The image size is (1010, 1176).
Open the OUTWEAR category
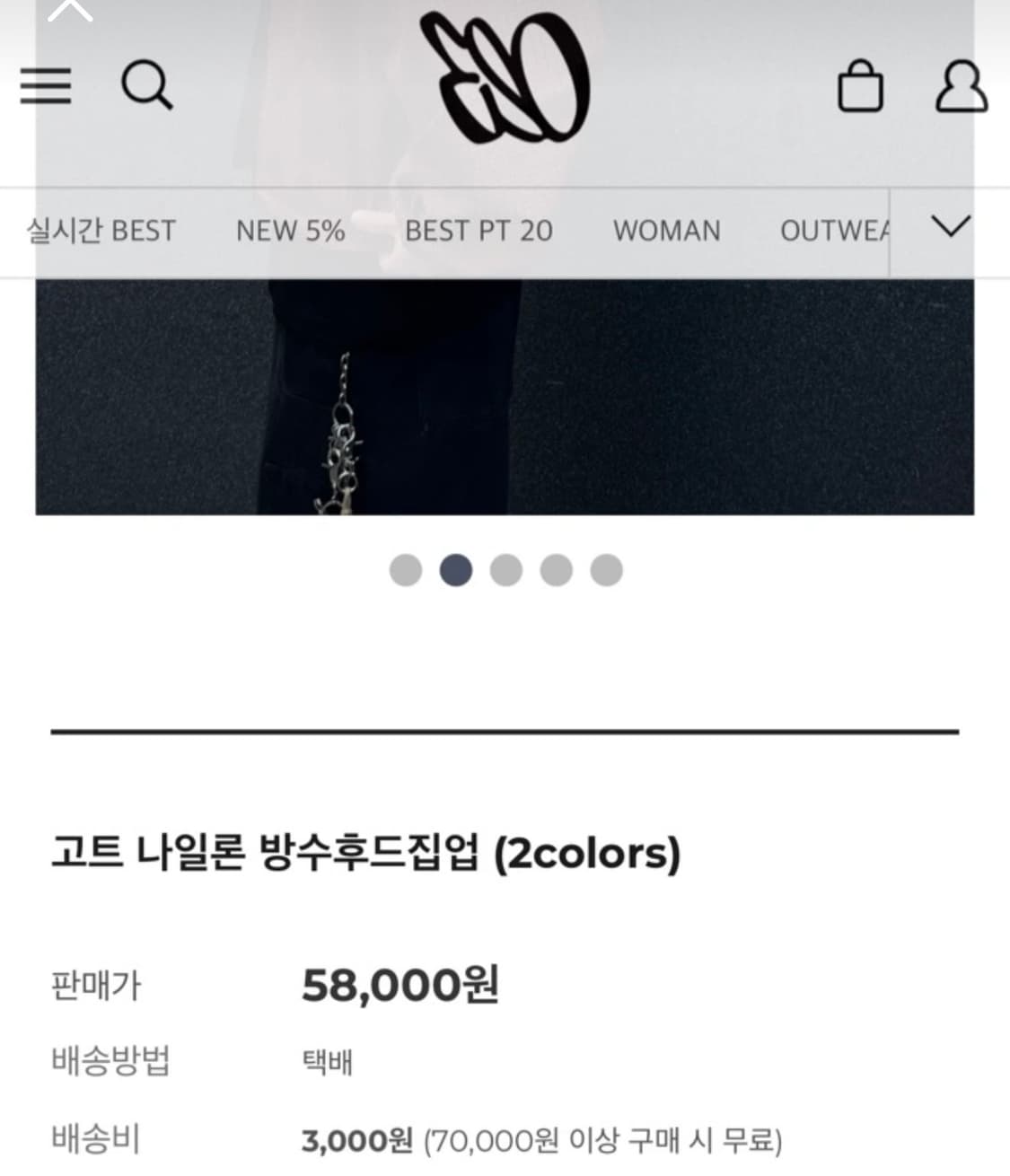[x=836, y=230]
